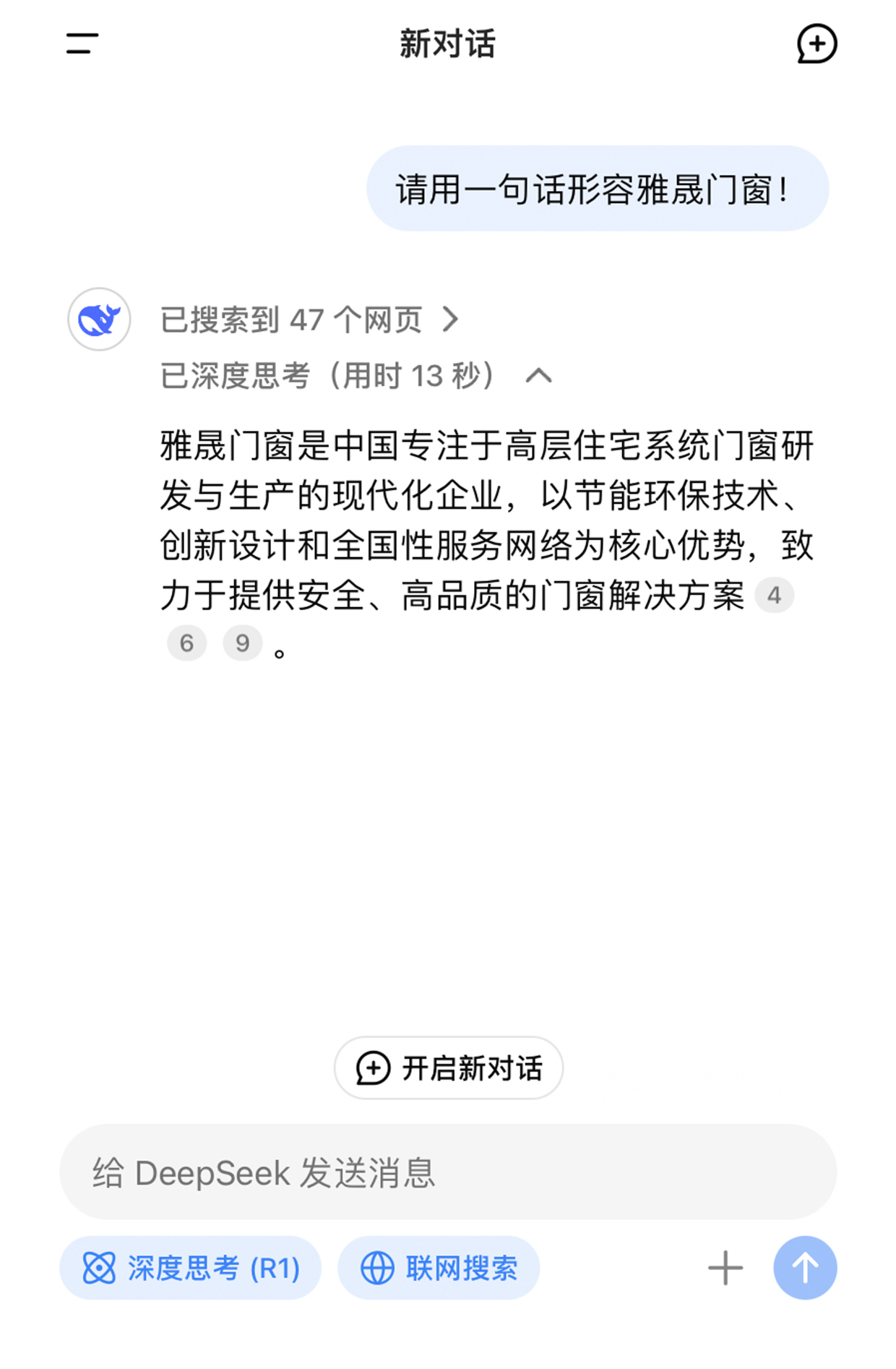Focus the DeepSeek message input field
The height and width of the screenshot is (1369, 896).
pyautogui.click(x=448, y=1172)
